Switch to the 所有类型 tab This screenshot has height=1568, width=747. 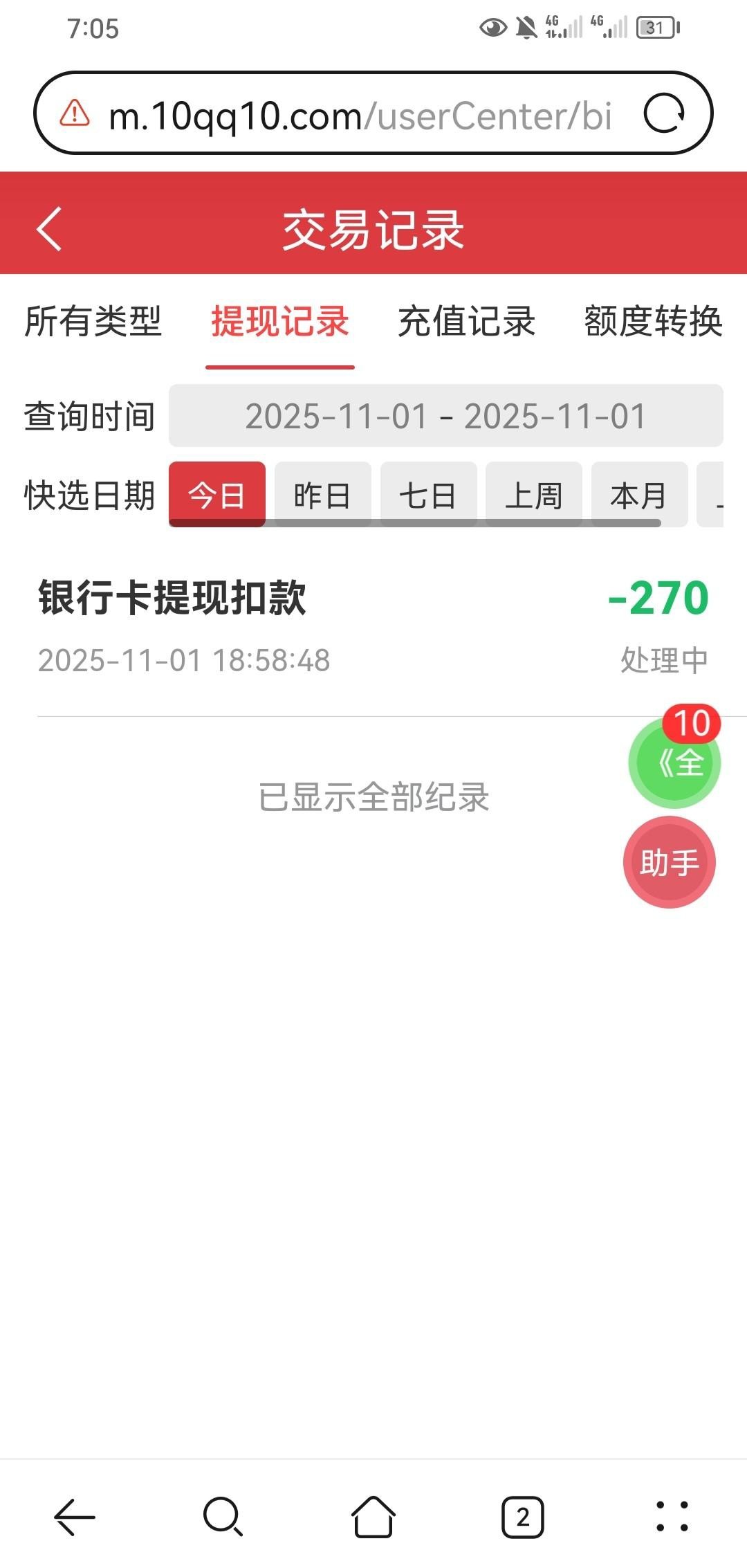click(x=93, y=322)
